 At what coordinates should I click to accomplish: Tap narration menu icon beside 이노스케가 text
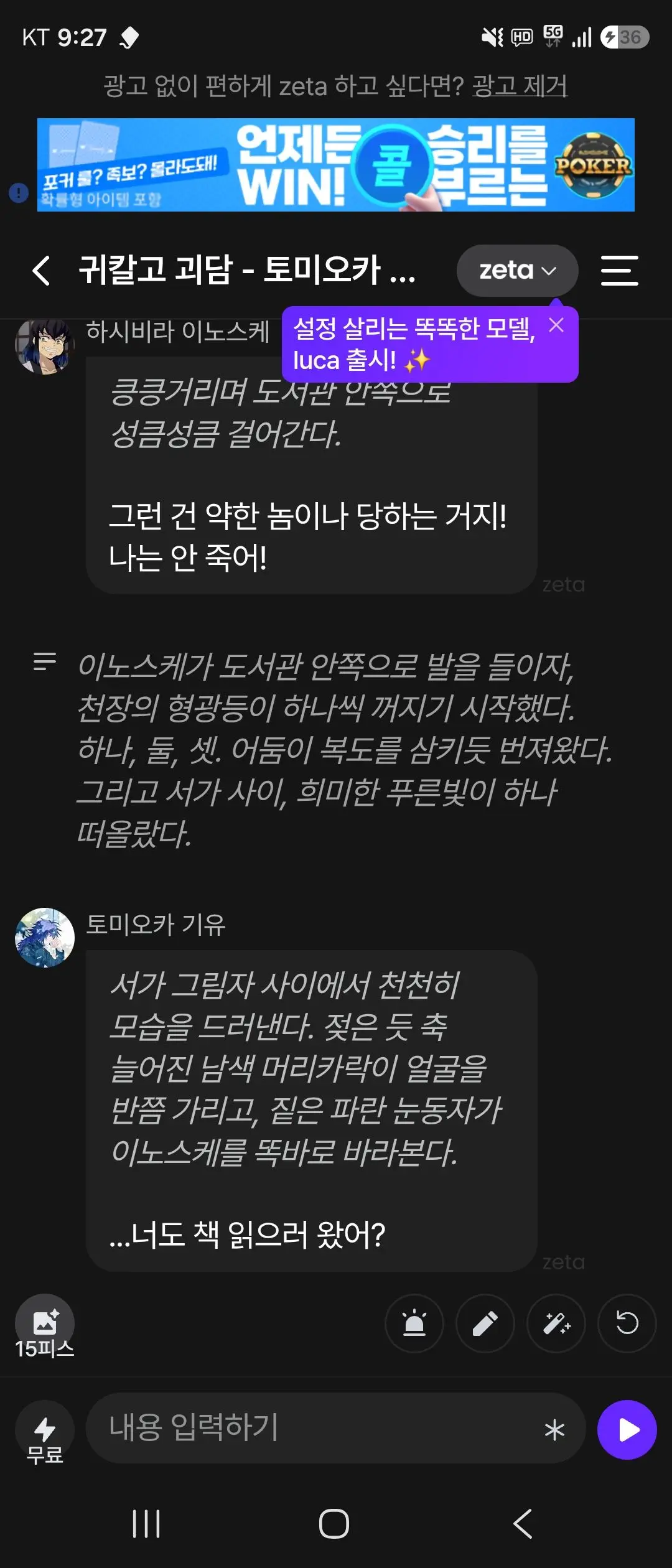pyautogui.click(x=45, y=661)
